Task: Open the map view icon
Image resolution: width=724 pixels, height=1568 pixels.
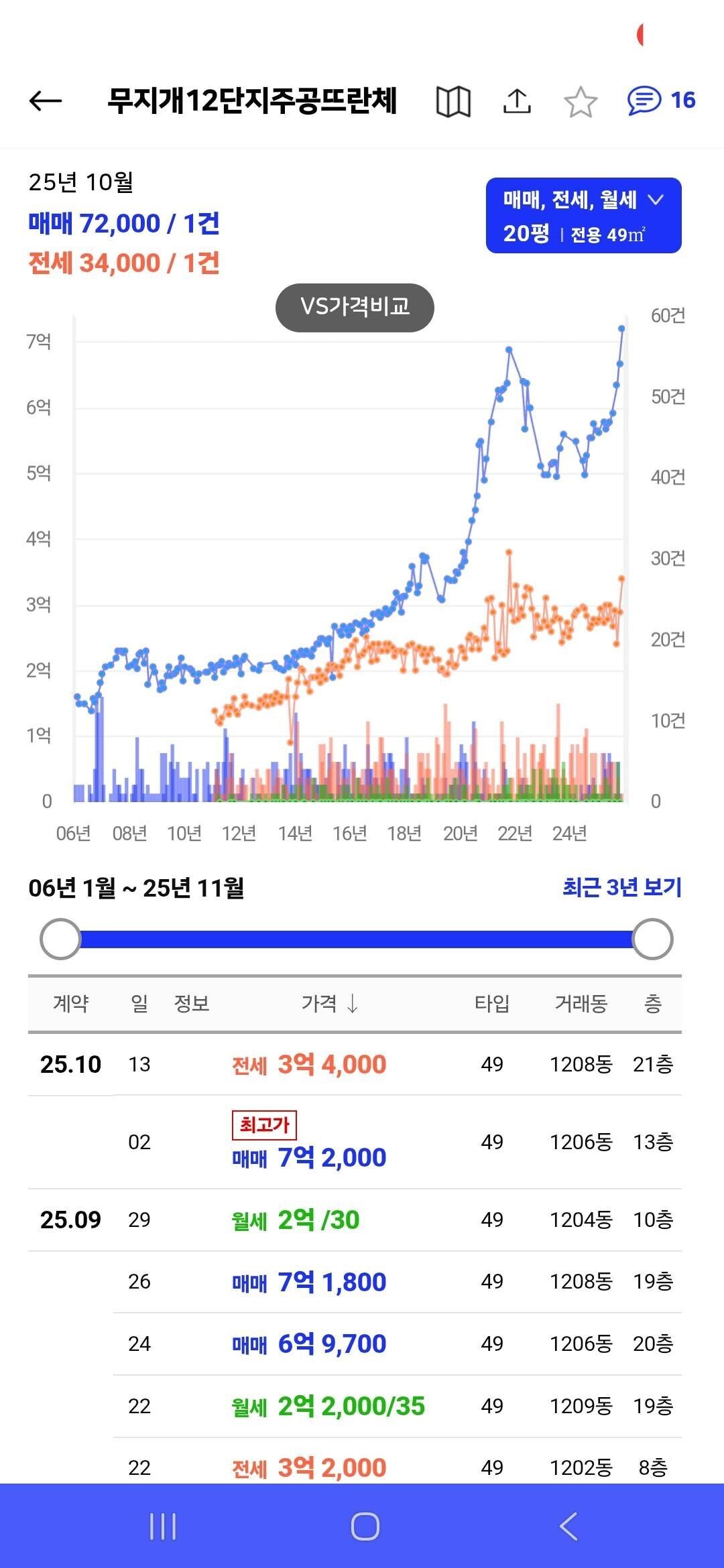Action: tap(453, 102)
